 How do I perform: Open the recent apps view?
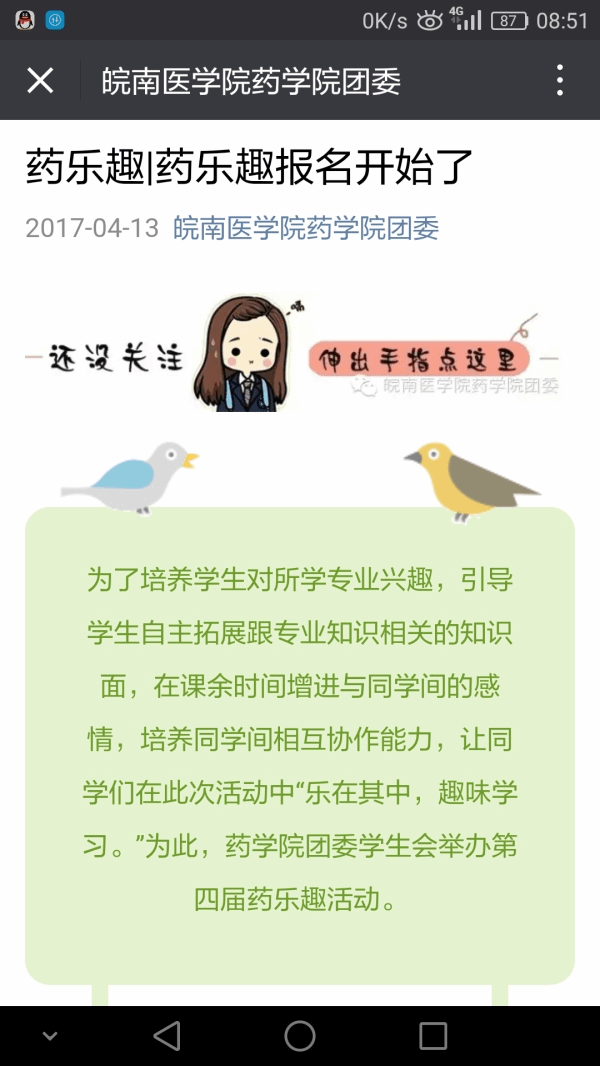point(432,1036)
